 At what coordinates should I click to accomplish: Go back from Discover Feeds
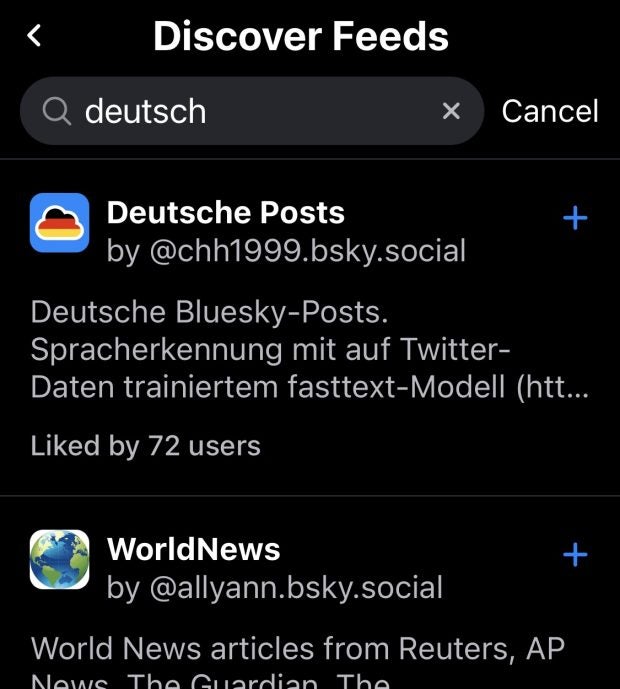tap(35, 36)
